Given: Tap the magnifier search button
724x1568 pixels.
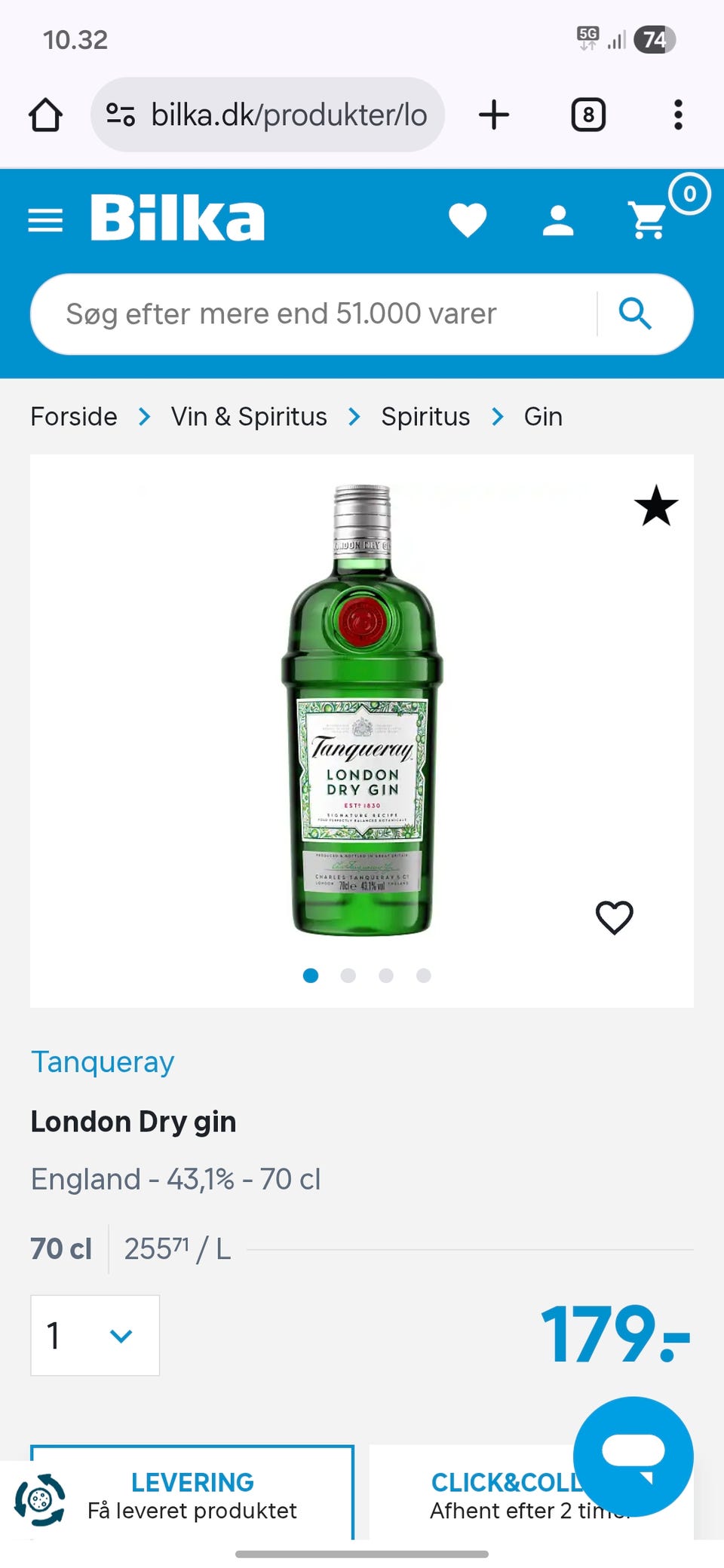Looking at the screenshot, I should [x=636, y=314].
